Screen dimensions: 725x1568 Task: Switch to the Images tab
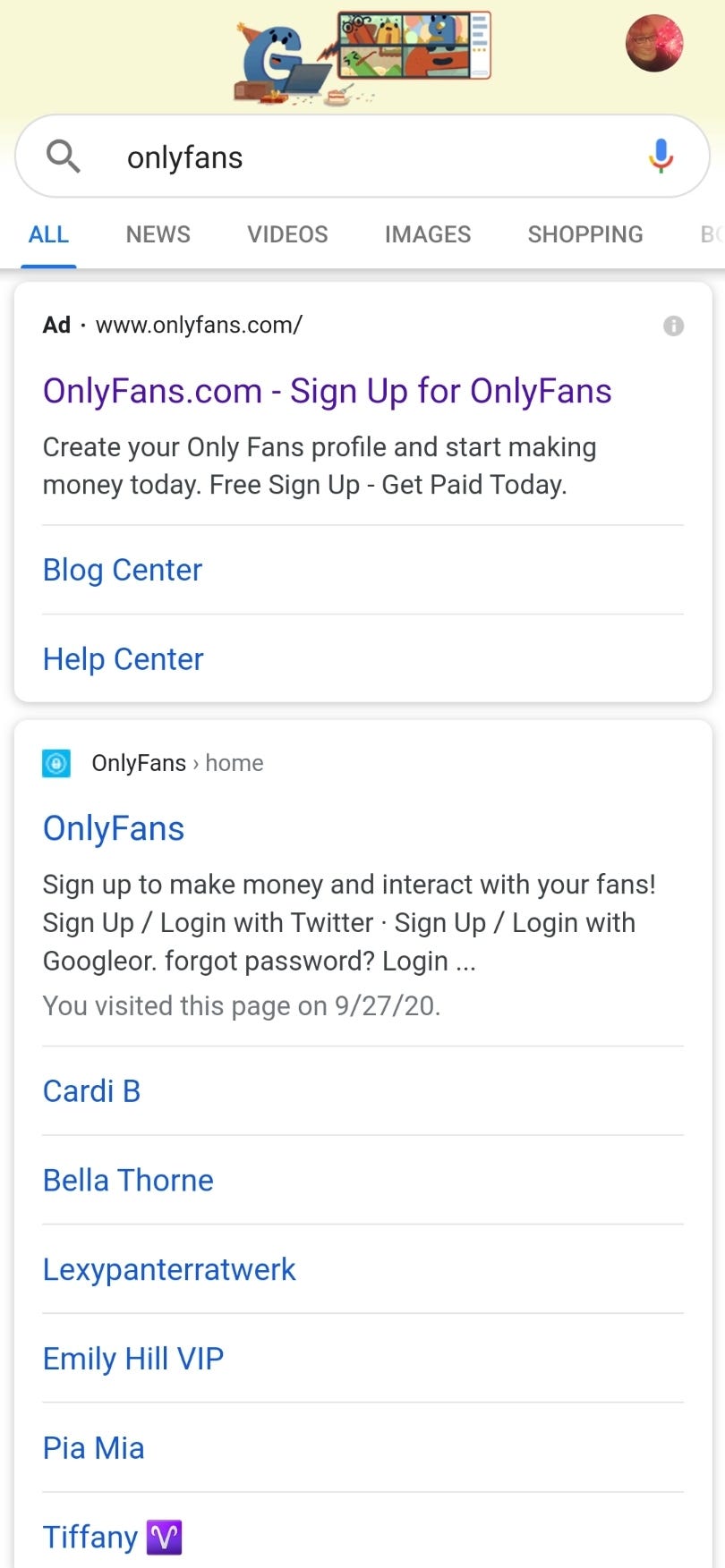tap(427, 234)
